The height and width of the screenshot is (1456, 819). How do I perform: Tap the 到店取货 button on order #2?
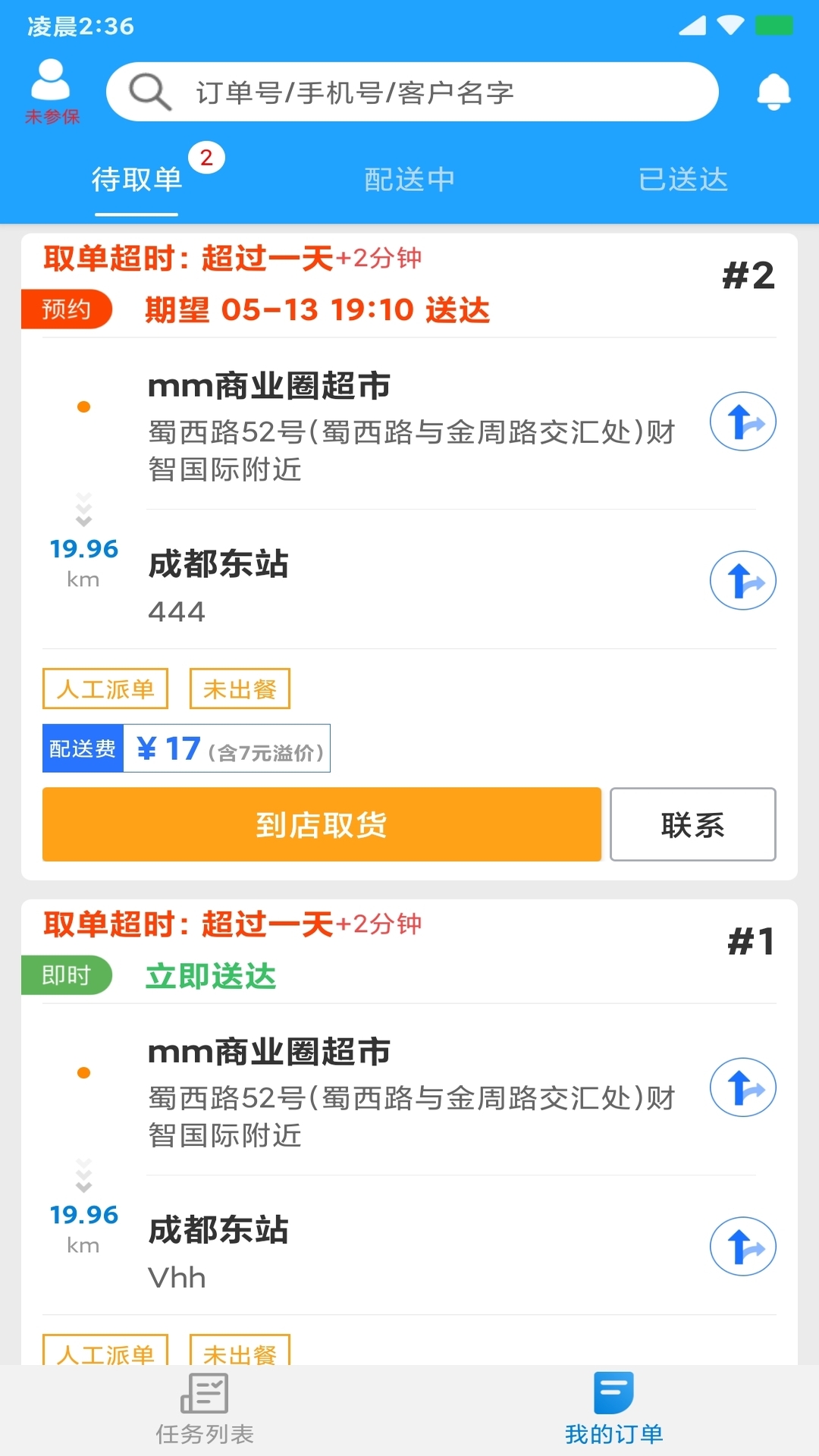pos(321,825)
